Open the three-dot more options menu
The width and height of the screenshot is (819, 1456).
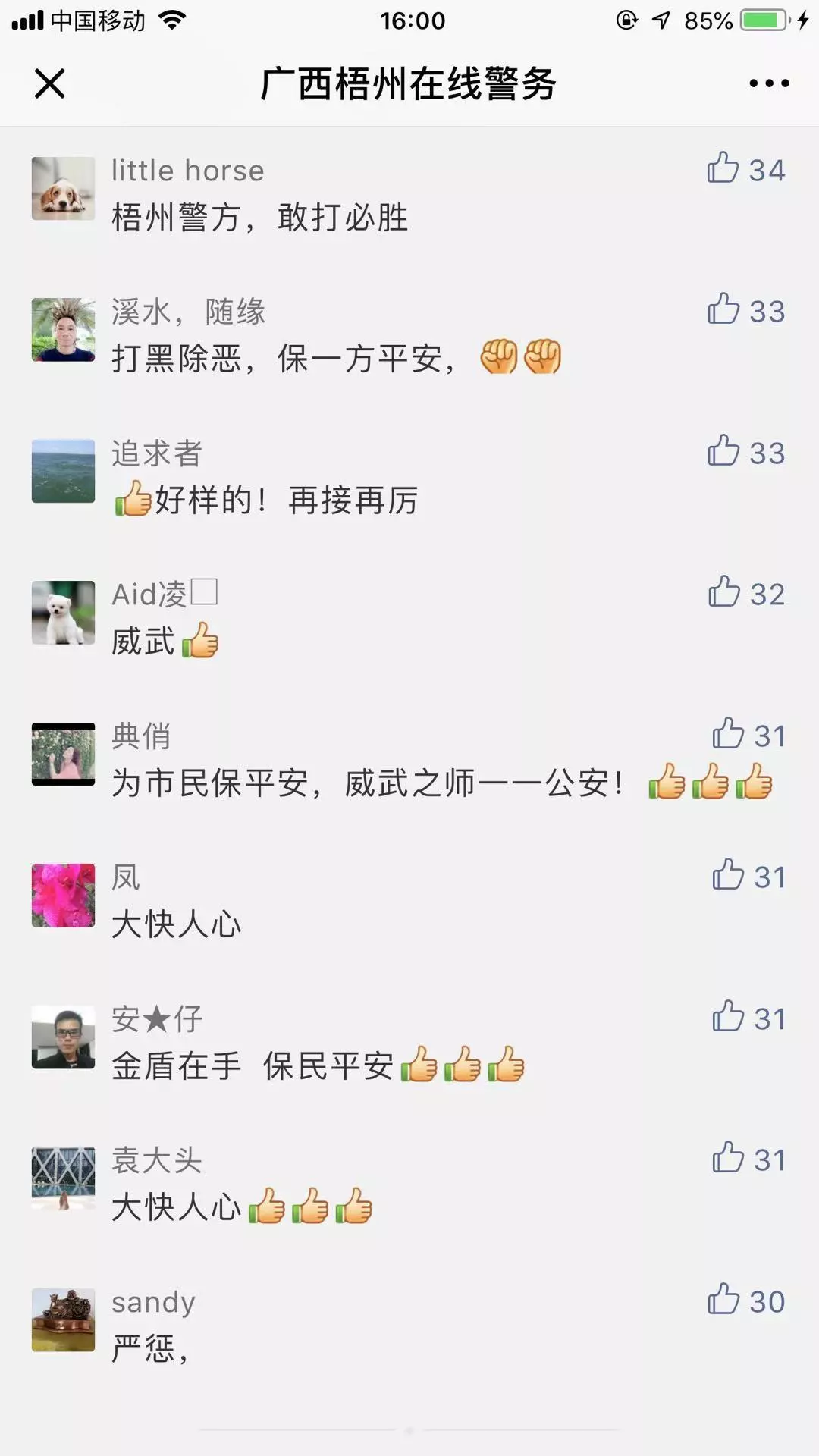coord(769,83)
